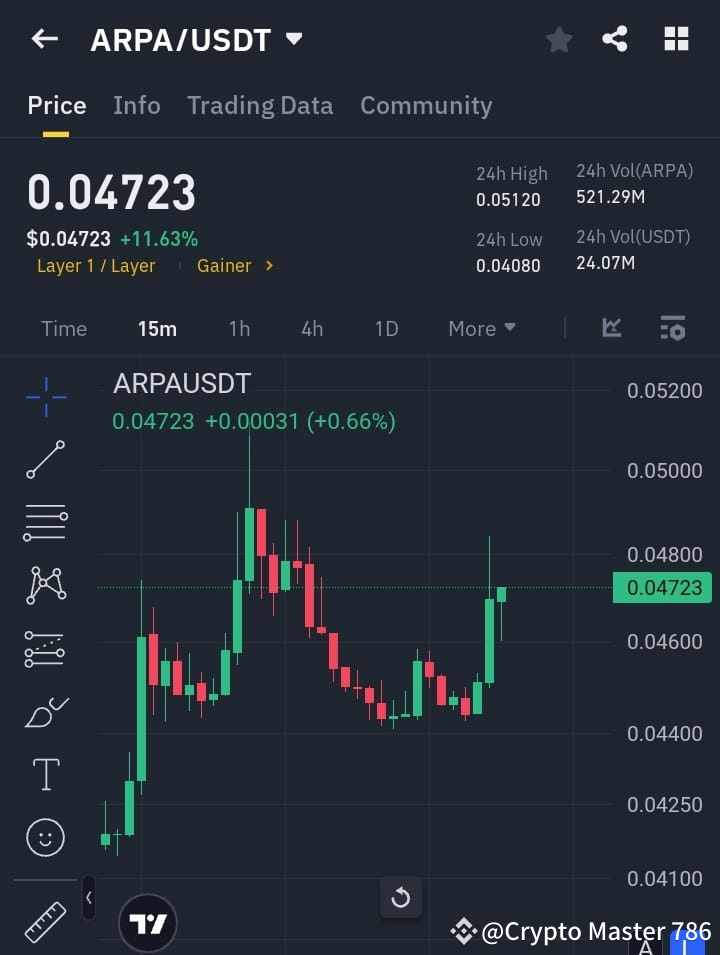720x955 pixels.
Task: Select the crosshair cursor tool
Action: [x=45, y=397]
